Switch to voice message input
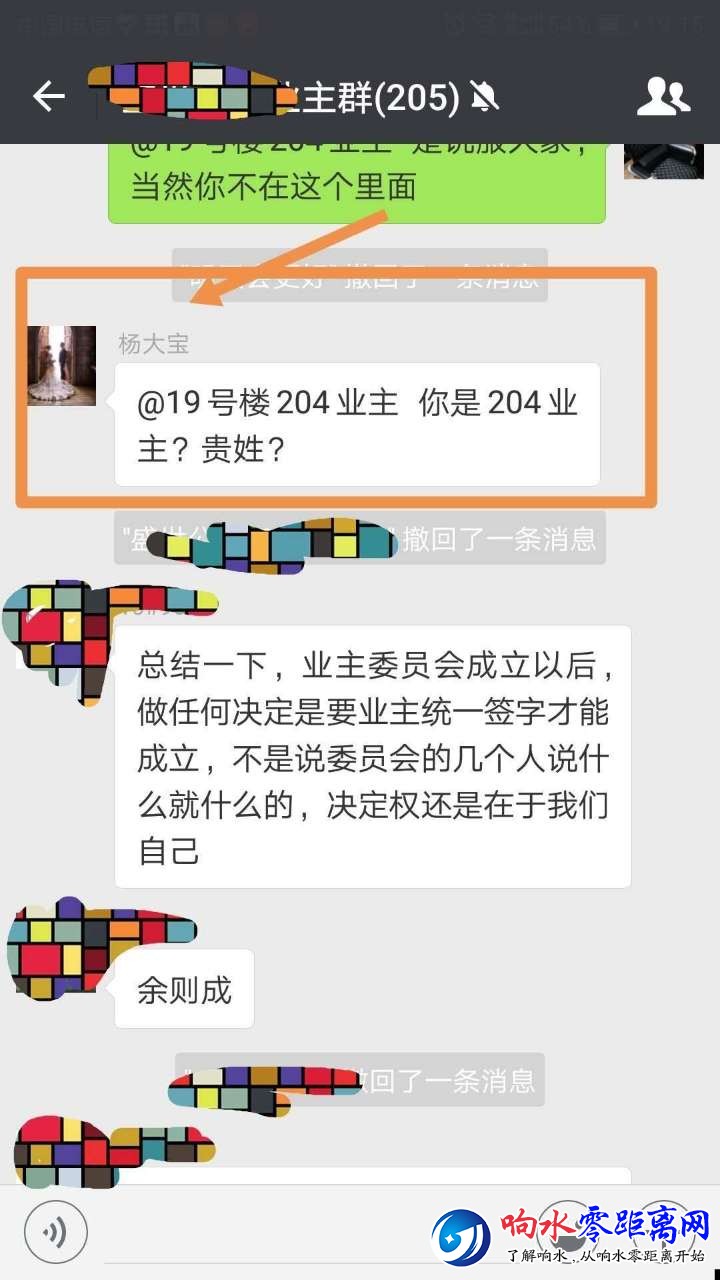This screenshot has height=1280, width=720. tap(56, 1232)
